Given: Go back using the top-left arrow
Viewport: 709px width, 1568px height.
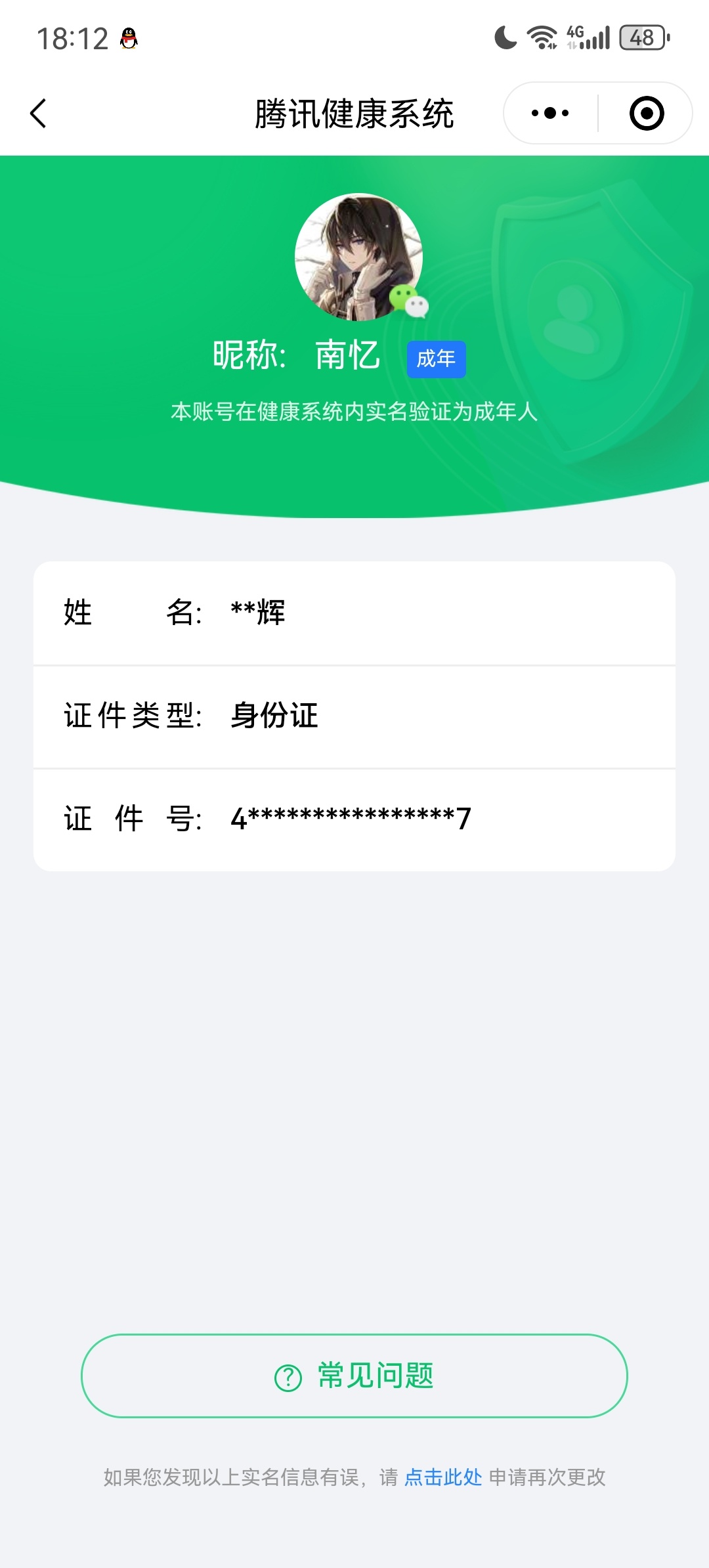Looking at the screenshot, I should click(x=39, y=114).
